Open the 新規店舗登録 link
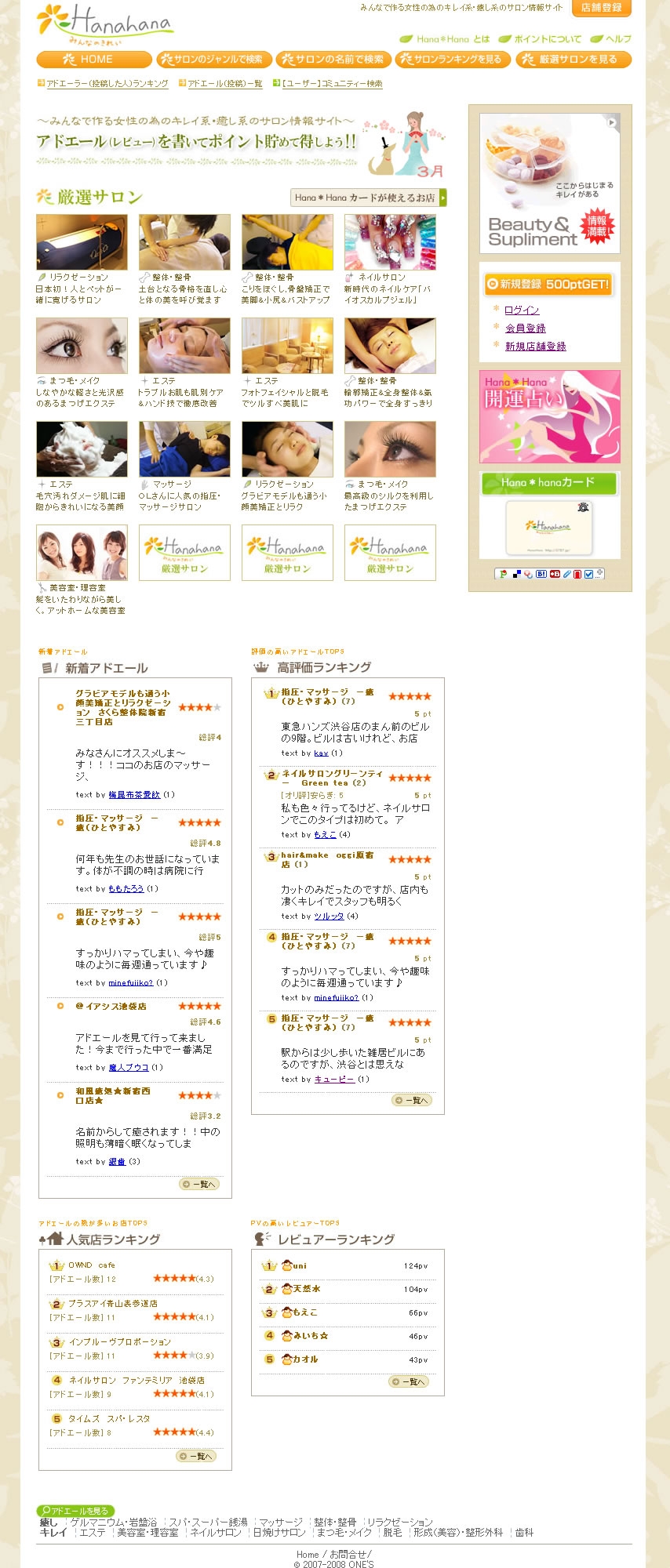The width and height of the screenshot is (670, 1568). coord(535,347)
